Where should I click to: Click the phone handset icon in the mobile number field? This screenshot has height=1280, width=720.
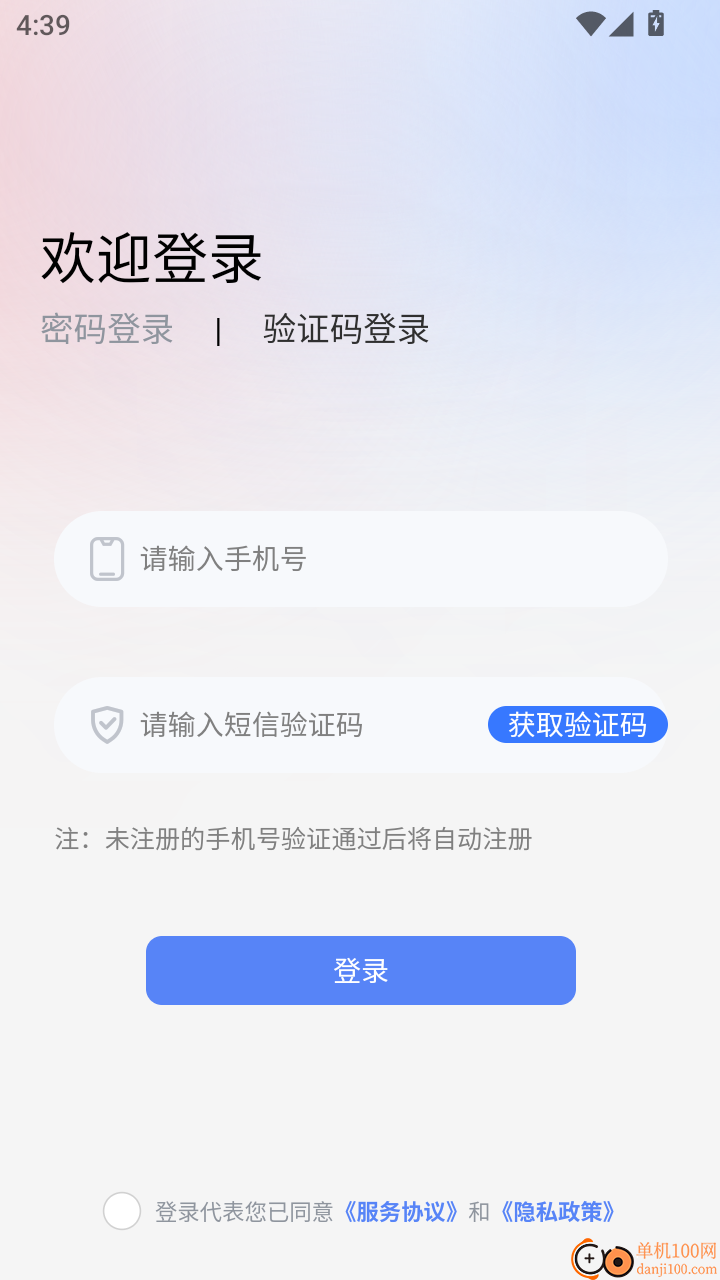pyautogui.click(x=107, y=559)
